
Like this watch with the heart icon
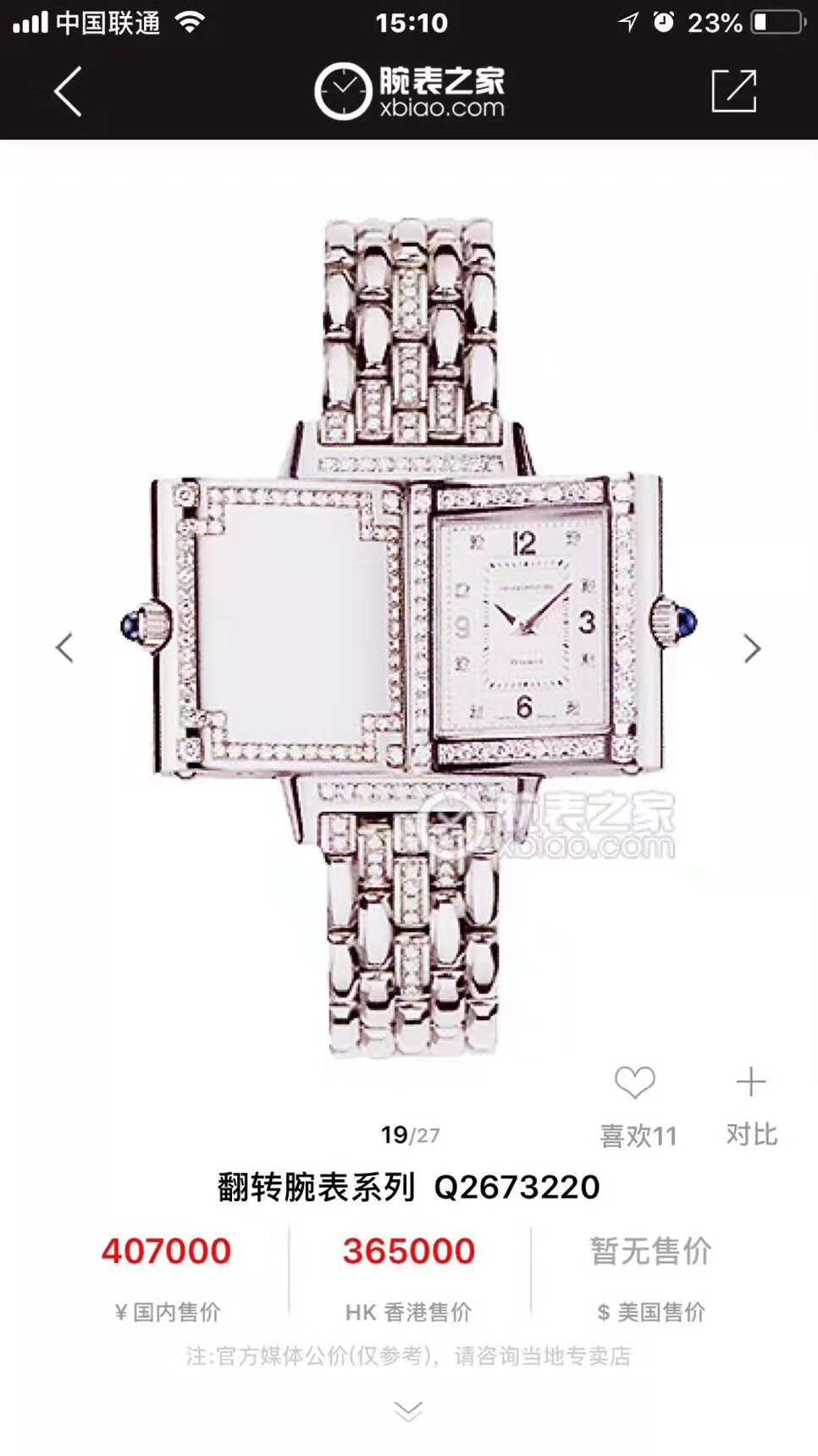[x=635, y=1084]
